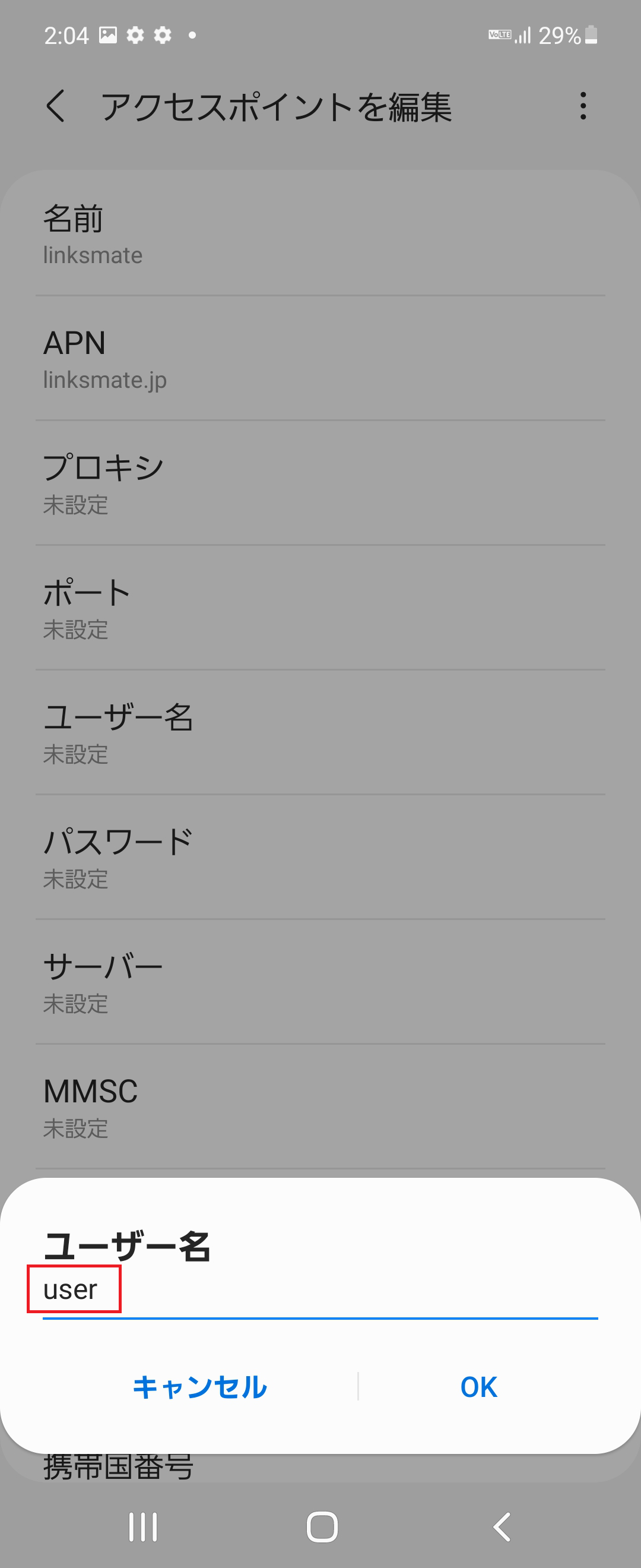This screenshot has height=1568, width=641.
Task: Open the APN field showing linksmate.jp
Action: click(x=320, y=359)
